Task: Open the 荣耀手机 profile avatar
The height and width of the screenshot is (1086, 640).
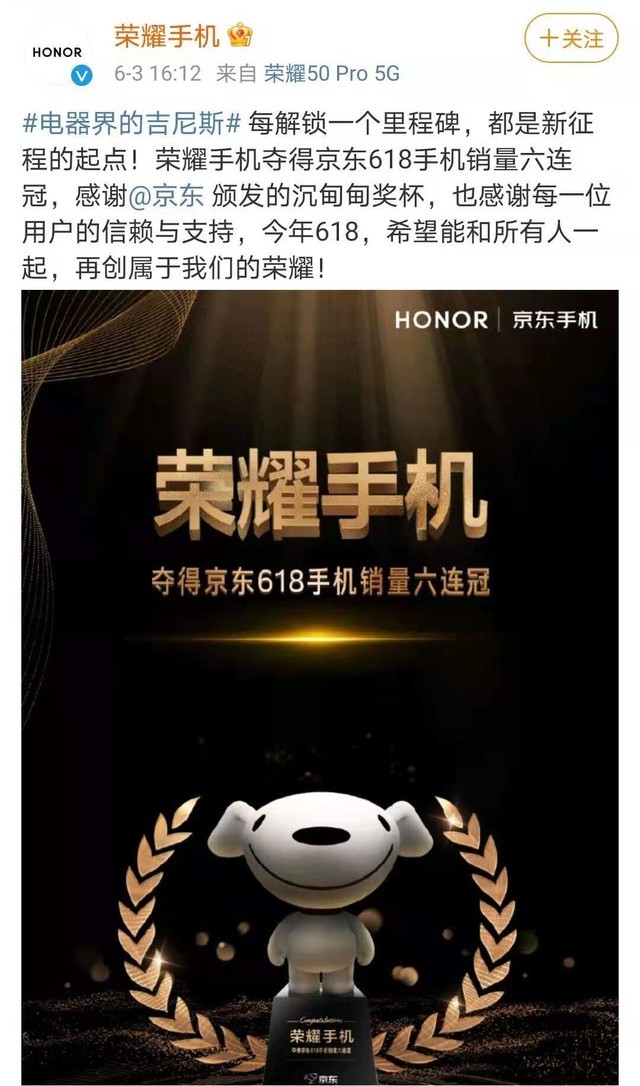Action: click(x=58, y=52)
